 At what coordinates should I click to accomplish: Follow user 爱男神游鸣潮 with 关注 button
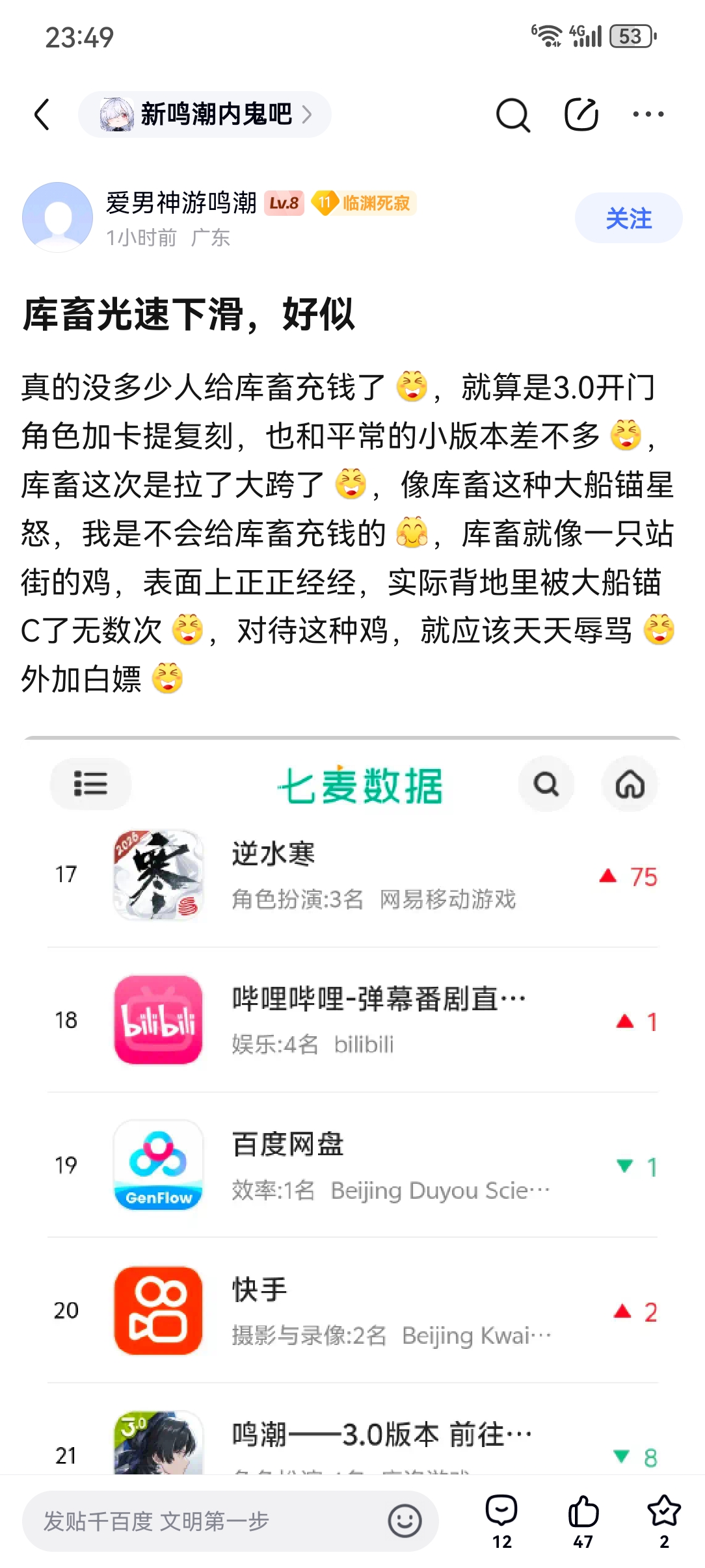pyautogui.click(x=628, y=218)
